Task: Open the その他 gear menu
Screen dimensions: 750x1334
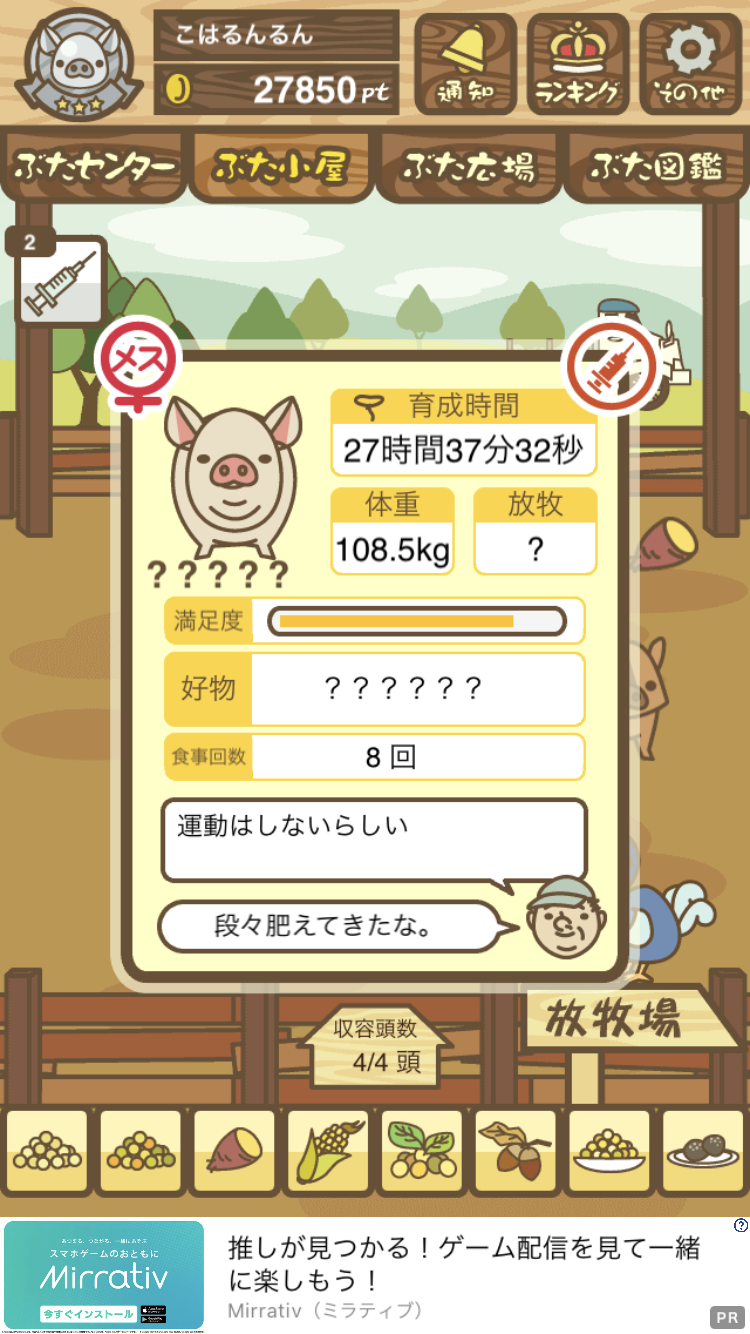Action: coord(691,64)
